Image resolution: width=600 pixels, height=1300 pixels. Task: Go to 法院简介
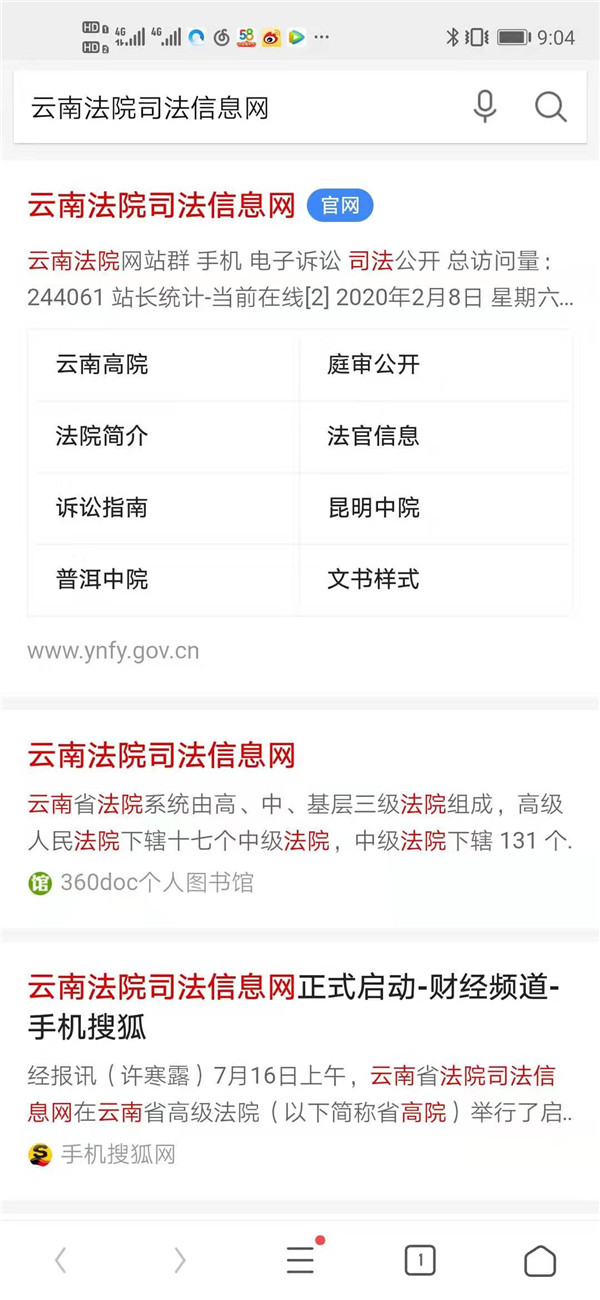102,436
